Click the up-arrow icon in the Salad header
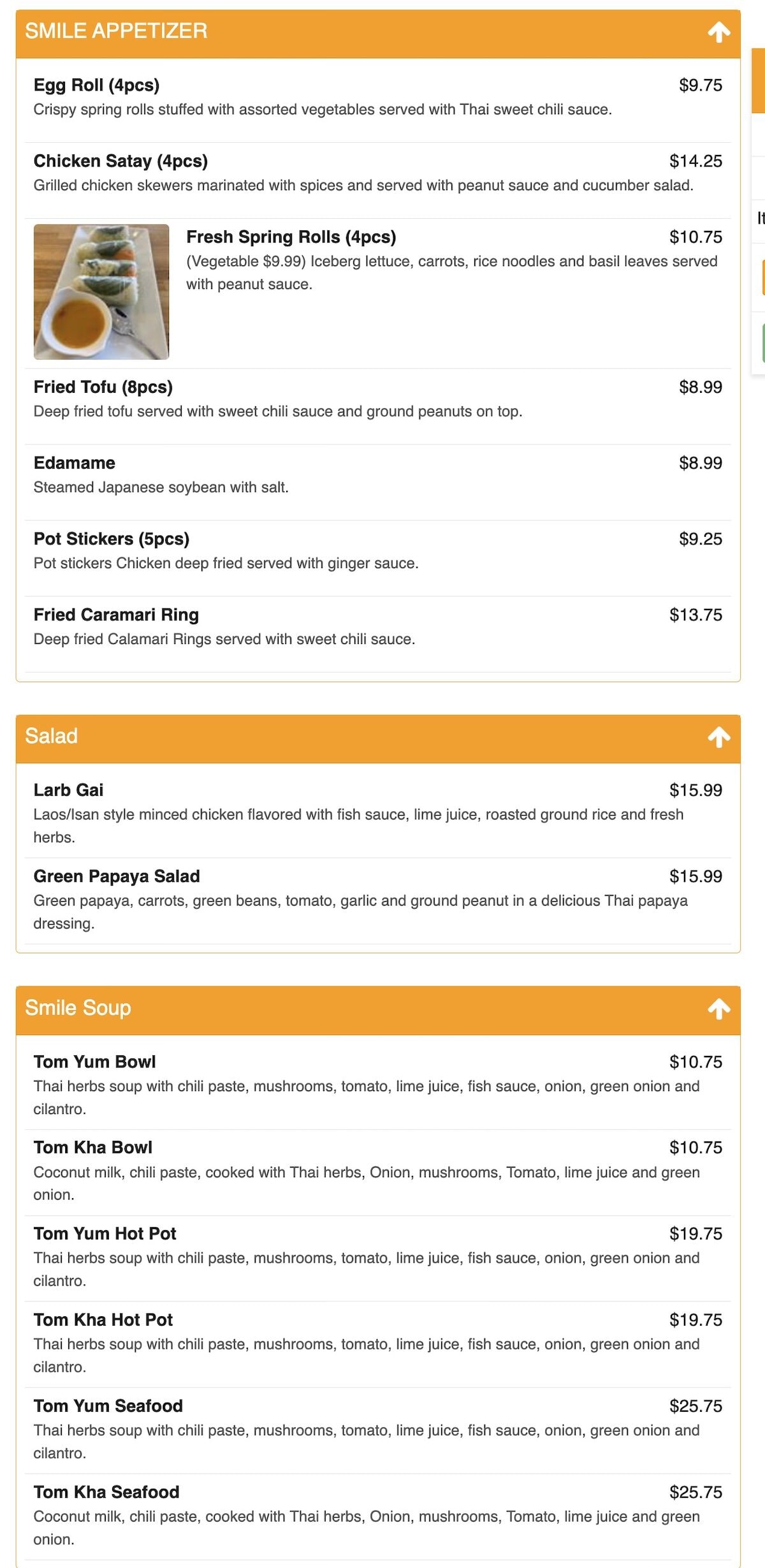This screenshot has height=1568, width=765. click(719, 736)
